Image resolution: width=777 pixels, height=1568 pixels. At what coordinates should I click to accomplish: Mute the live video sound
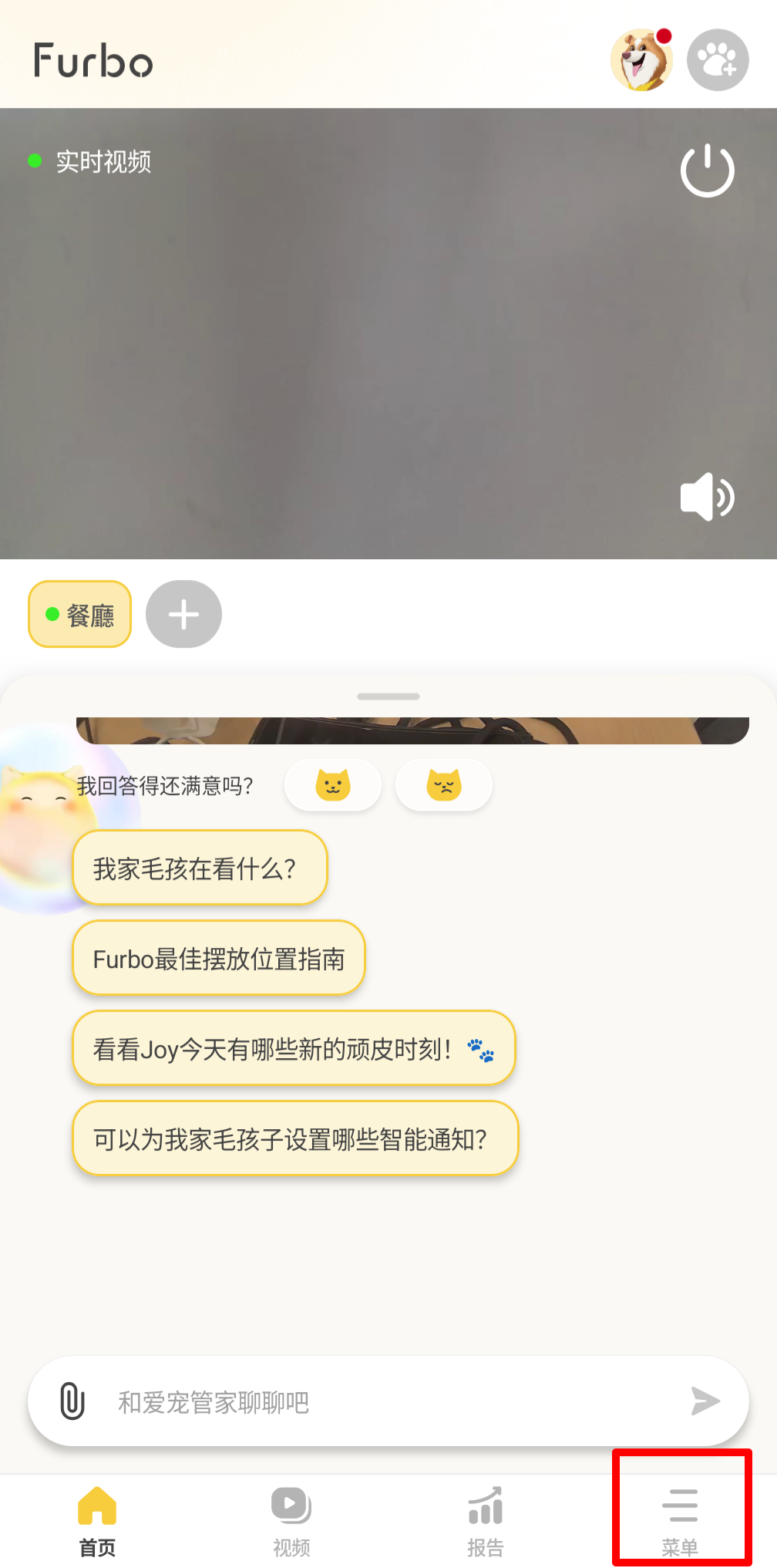[x=707, y=497]
